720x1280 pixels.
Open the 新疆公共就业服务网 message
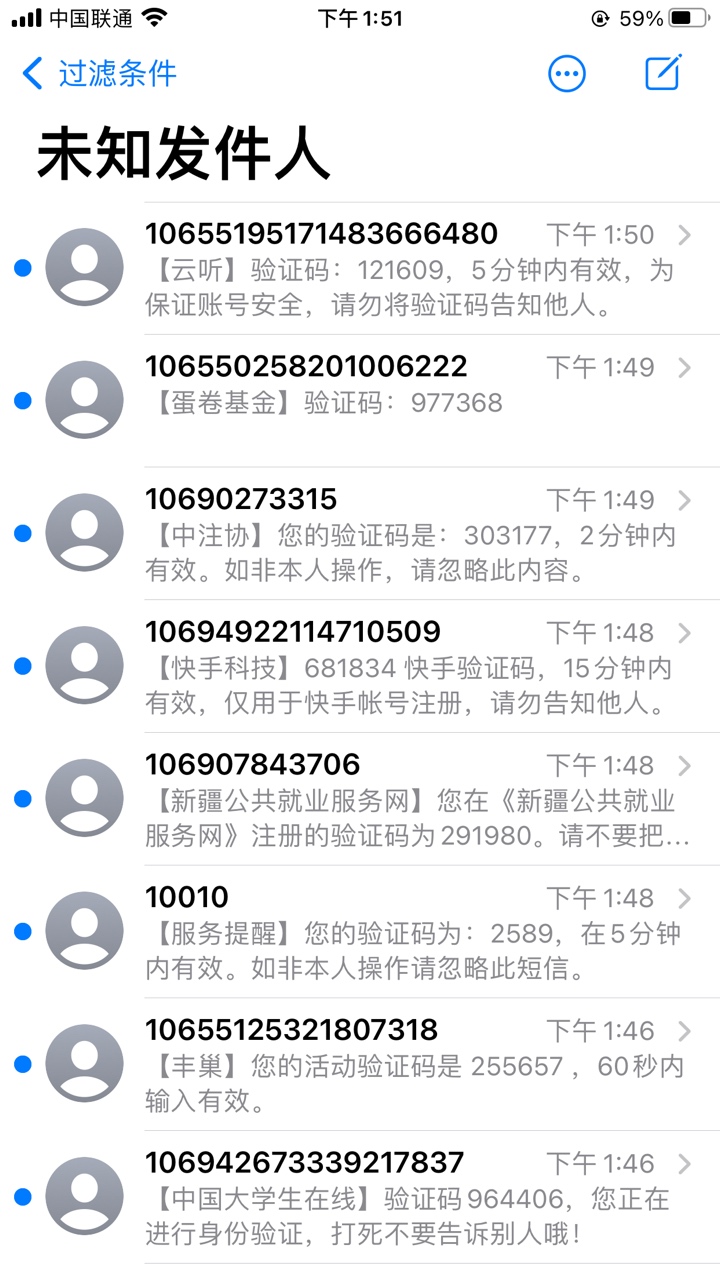[x=360, y=799]
